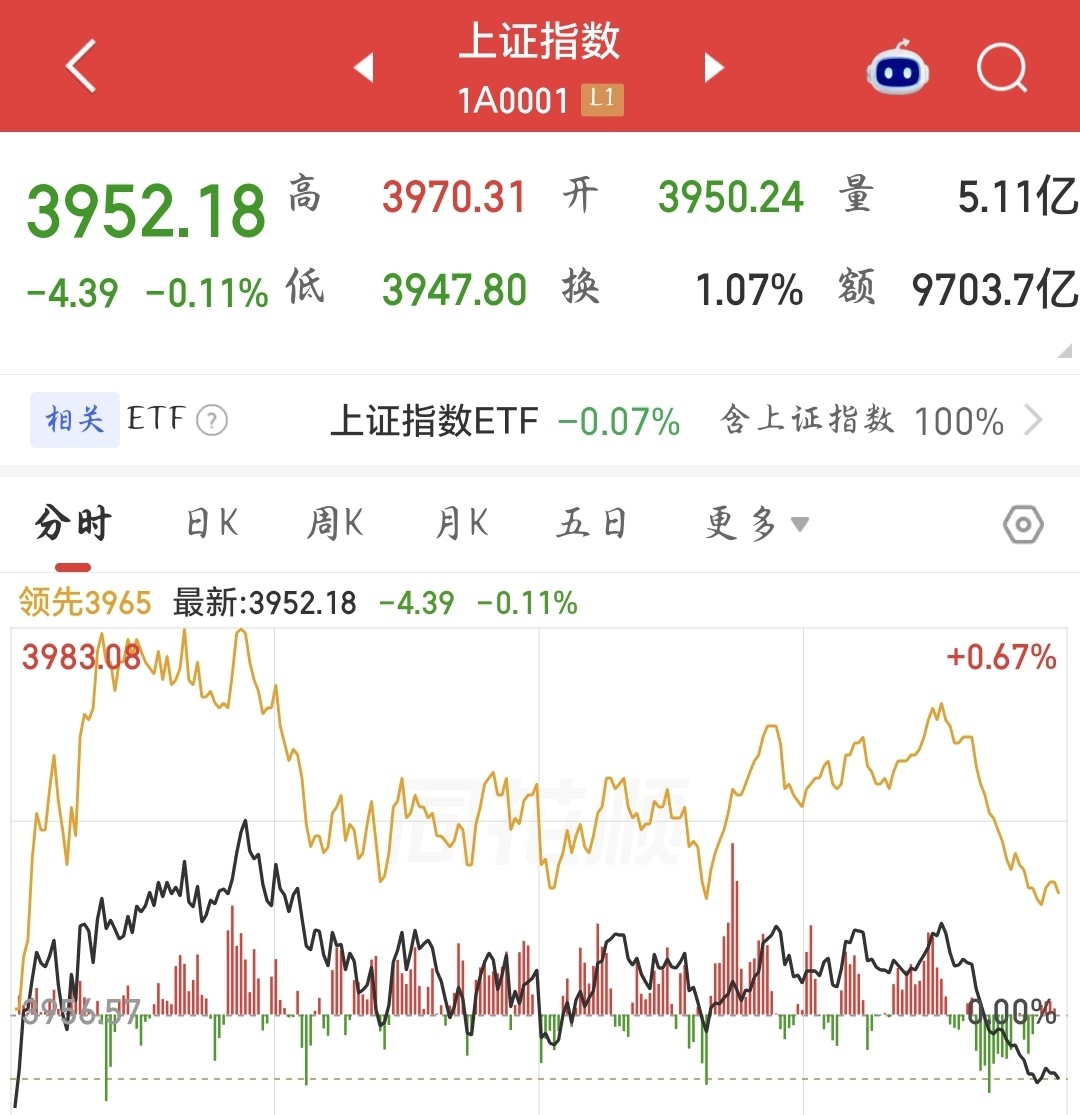Tap the 相关 ETF tag
Viewport: 1080px width, 1115px height.
click(75, 420)
